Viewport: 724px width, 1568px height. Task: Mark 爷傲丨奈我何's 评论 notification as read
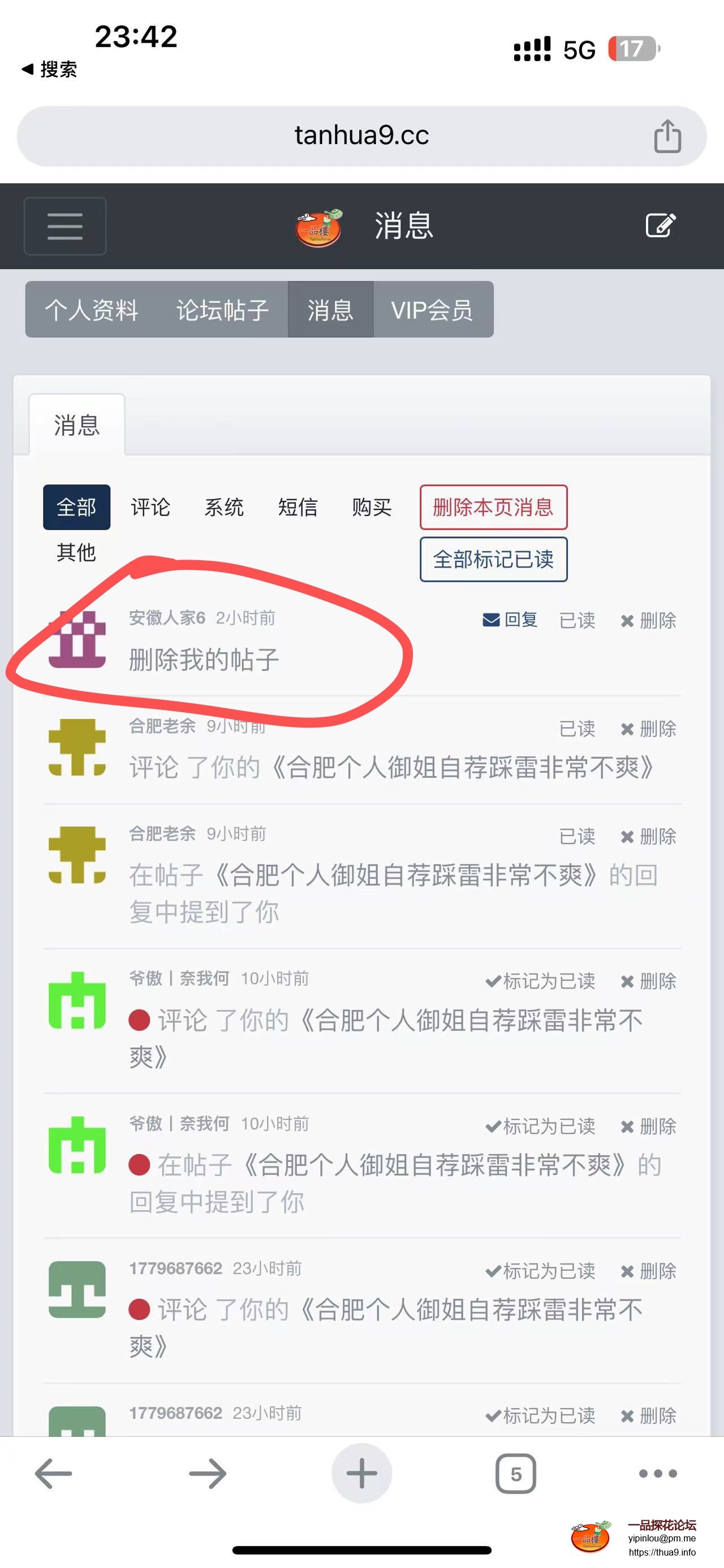pyautogui.click(x=541, y=981)
